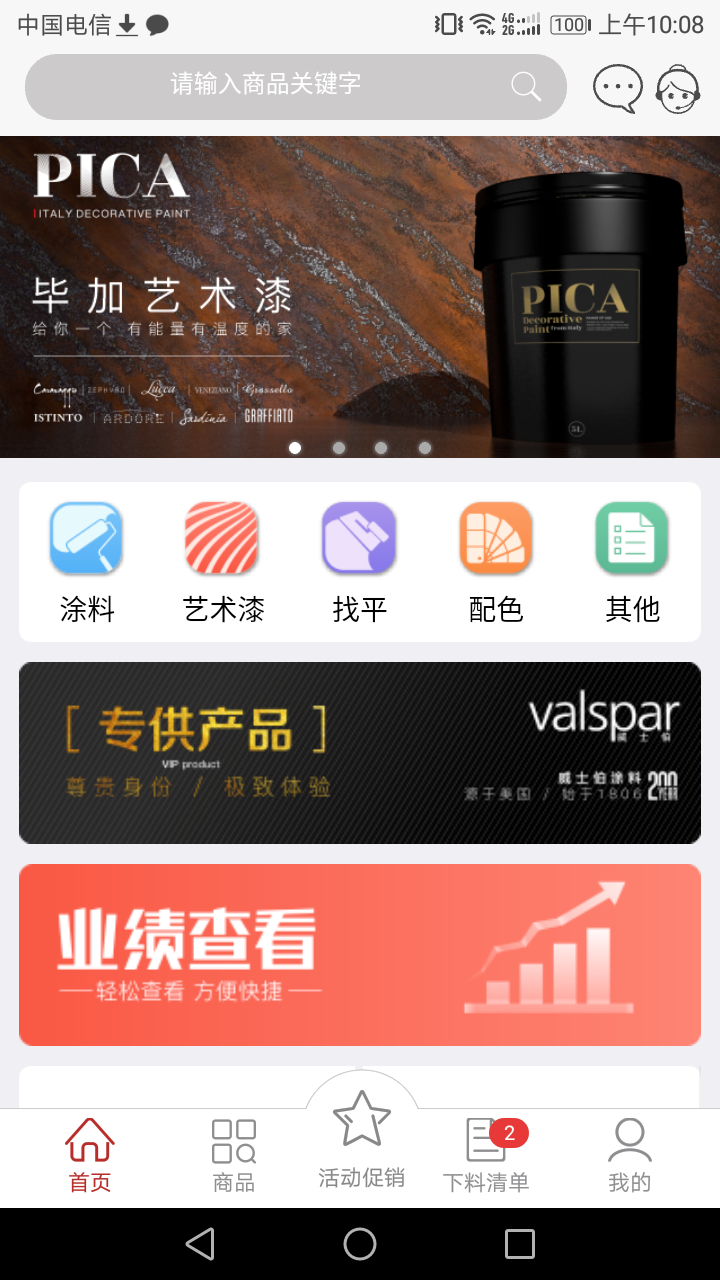Contact customer service via headset icon
This screenshot has width=720, height=1280.
(677, 87)
